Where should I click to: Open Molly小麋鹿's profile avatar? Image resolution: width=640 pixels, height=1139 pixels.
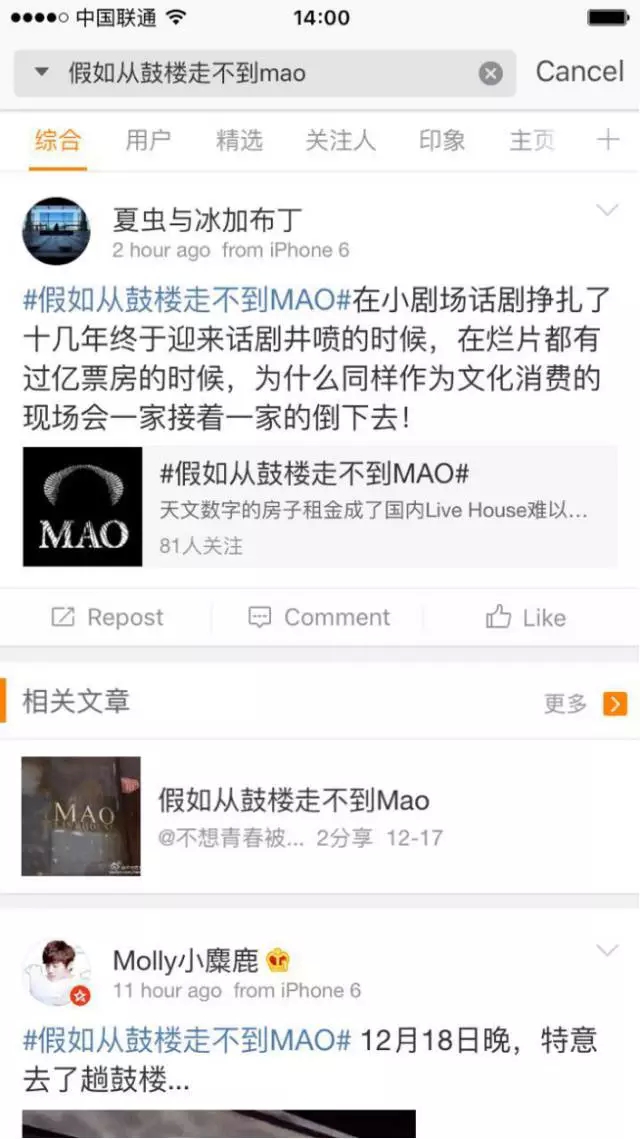(56, 973)
